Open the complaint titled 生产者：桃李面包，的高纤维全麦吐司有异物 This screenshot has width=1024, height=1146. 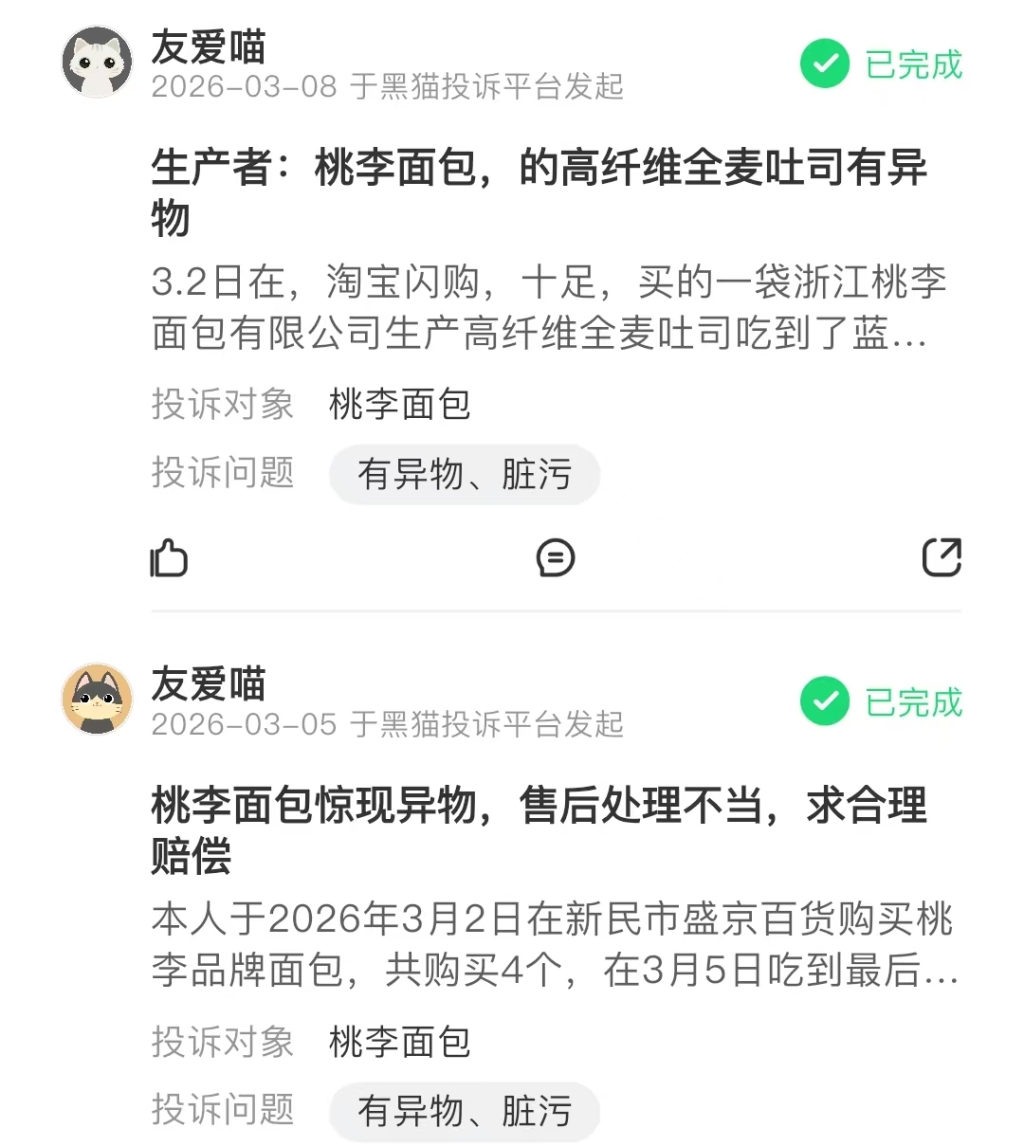(540, 192)
